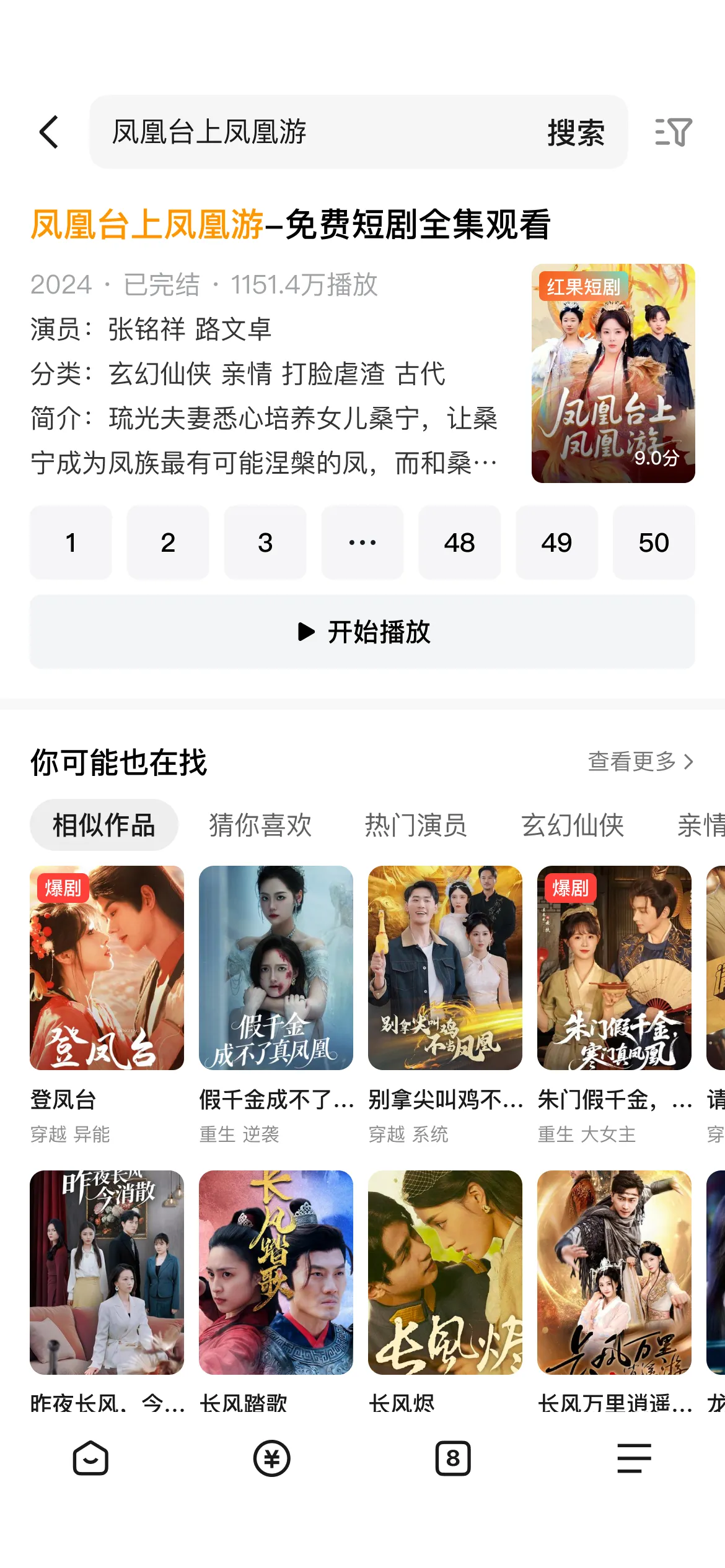725x1568 pixels.
Task: Tap the search field with 凤凰台上凤凰游
Action: 310,132
